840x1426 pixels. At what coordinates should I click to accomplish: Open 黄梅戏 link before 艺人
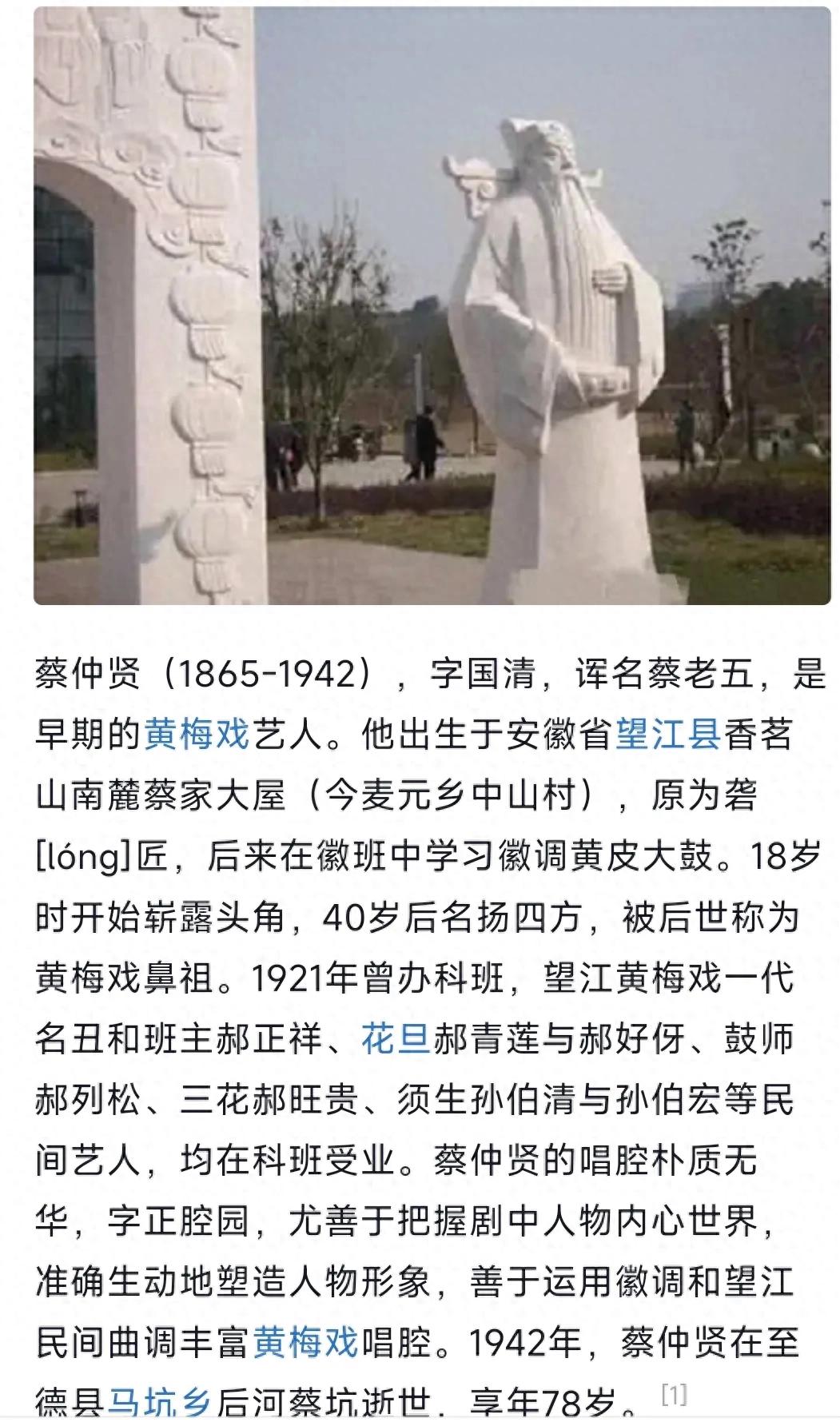(197, 734)
